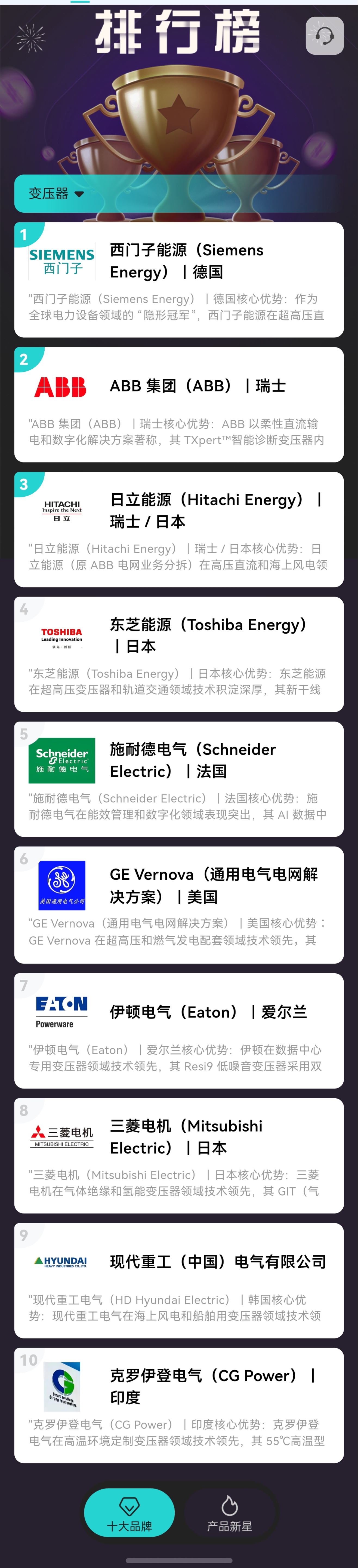The image size is (358, 1568).
Task: Select the 东芝能源 (Toshiba Energy) entry
Action: click(x=179, y=654)
